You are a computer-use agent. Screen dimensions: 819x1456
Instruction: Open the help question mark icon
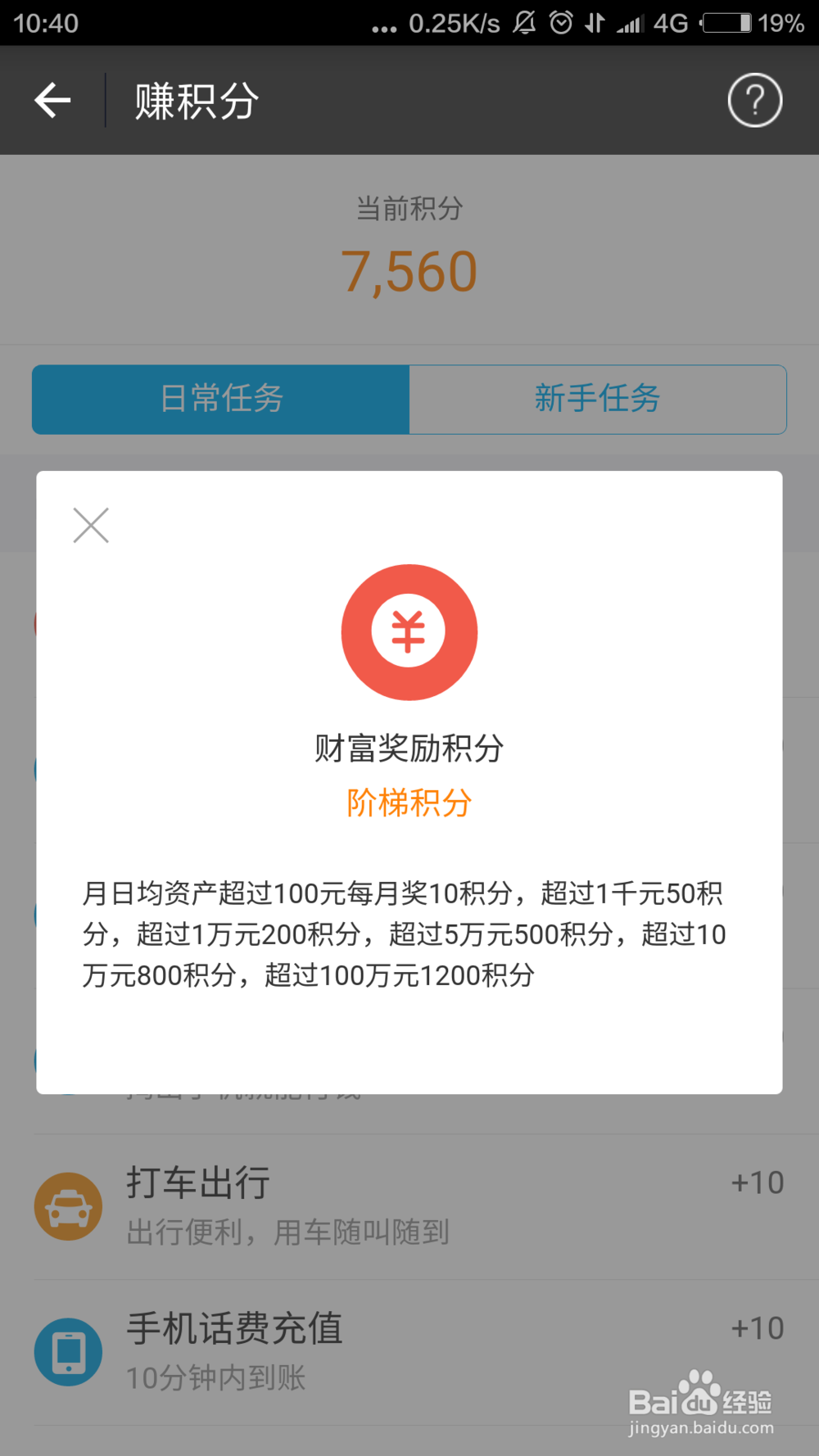[754, 101]
